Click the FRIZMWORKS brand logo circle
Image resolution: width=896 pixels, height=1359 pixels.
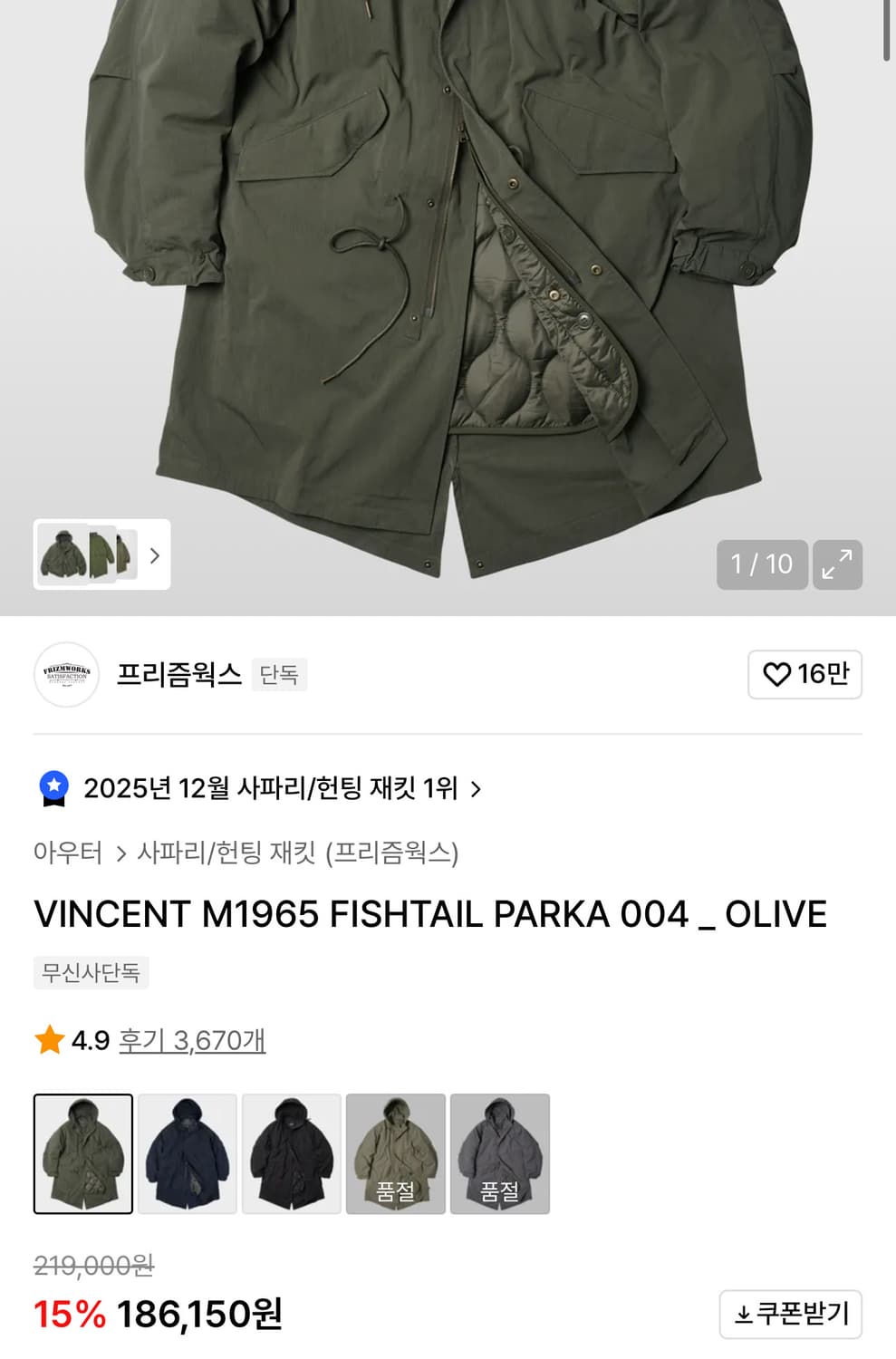pos(66,674)
